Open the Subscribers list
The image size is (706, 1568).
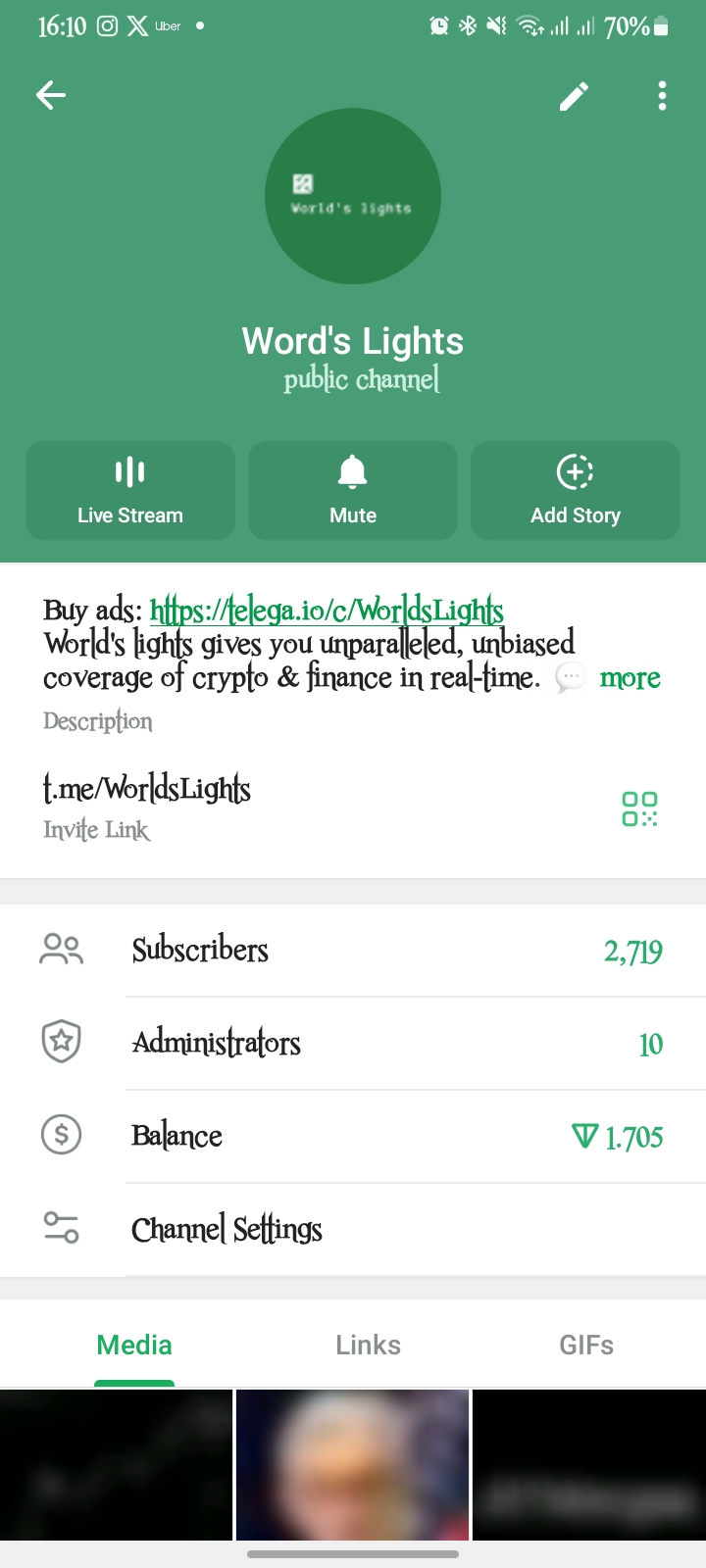pyautogui.click(x=353, y=950)
